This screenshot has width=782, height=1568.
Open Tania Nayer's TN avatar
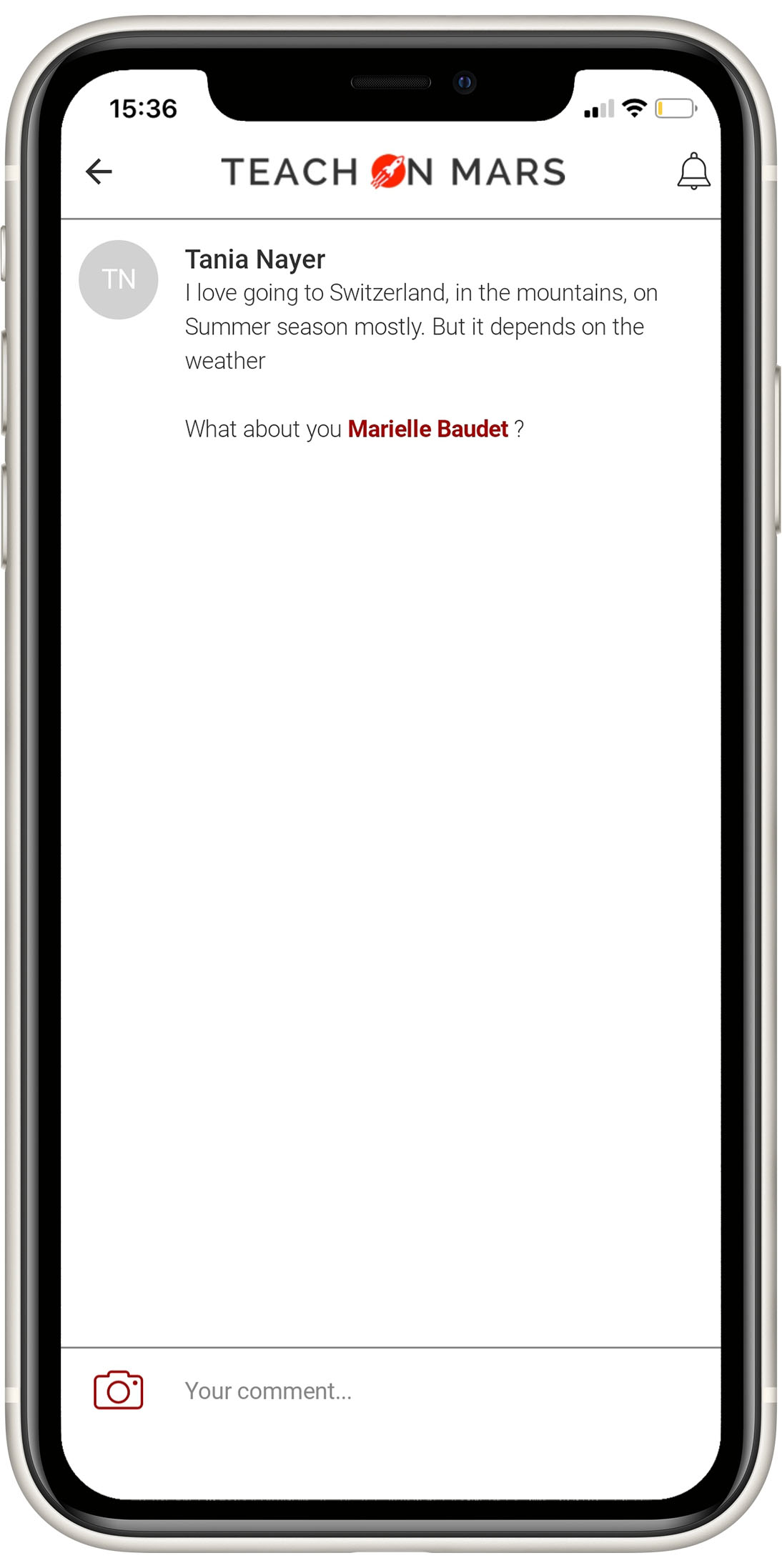118,279
